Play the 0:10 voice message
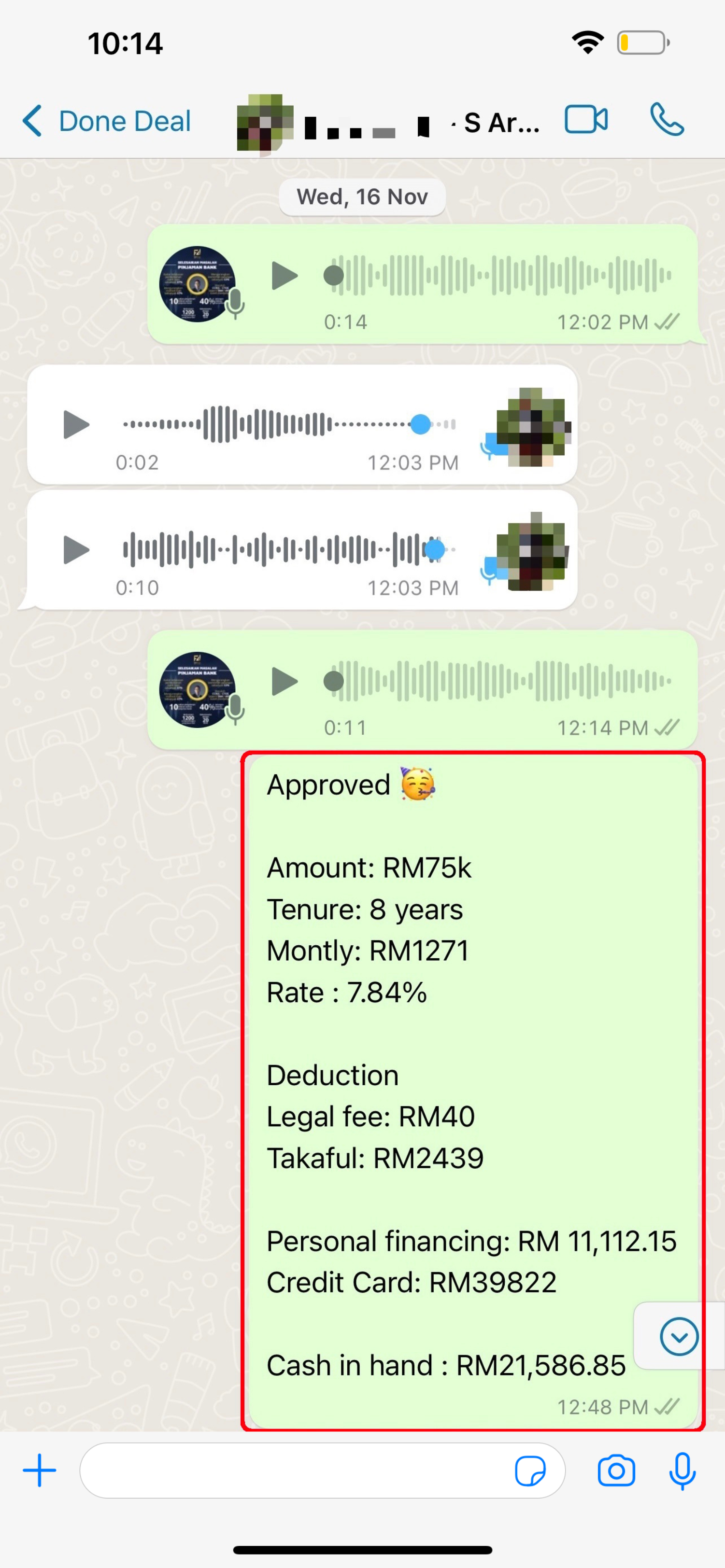The image size is (725, 1568). click(x=76, y=550)
